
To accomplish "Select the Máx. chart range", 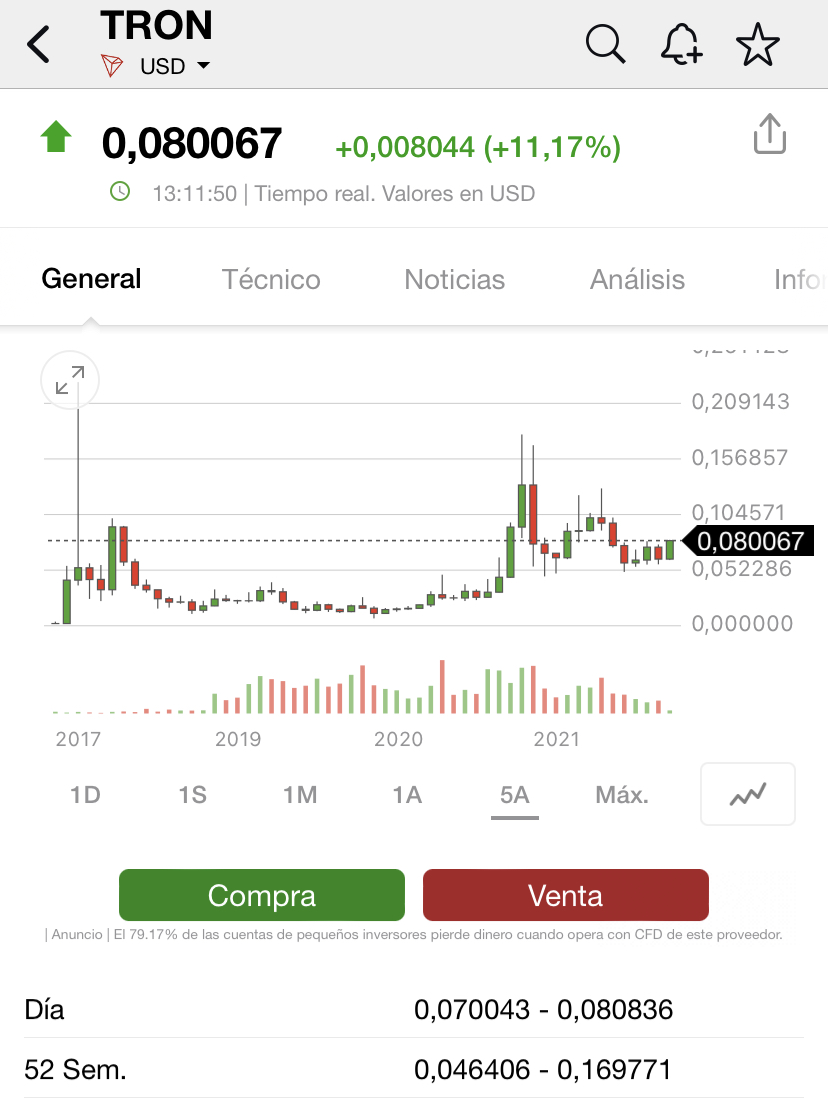I will tap(622, 795).
